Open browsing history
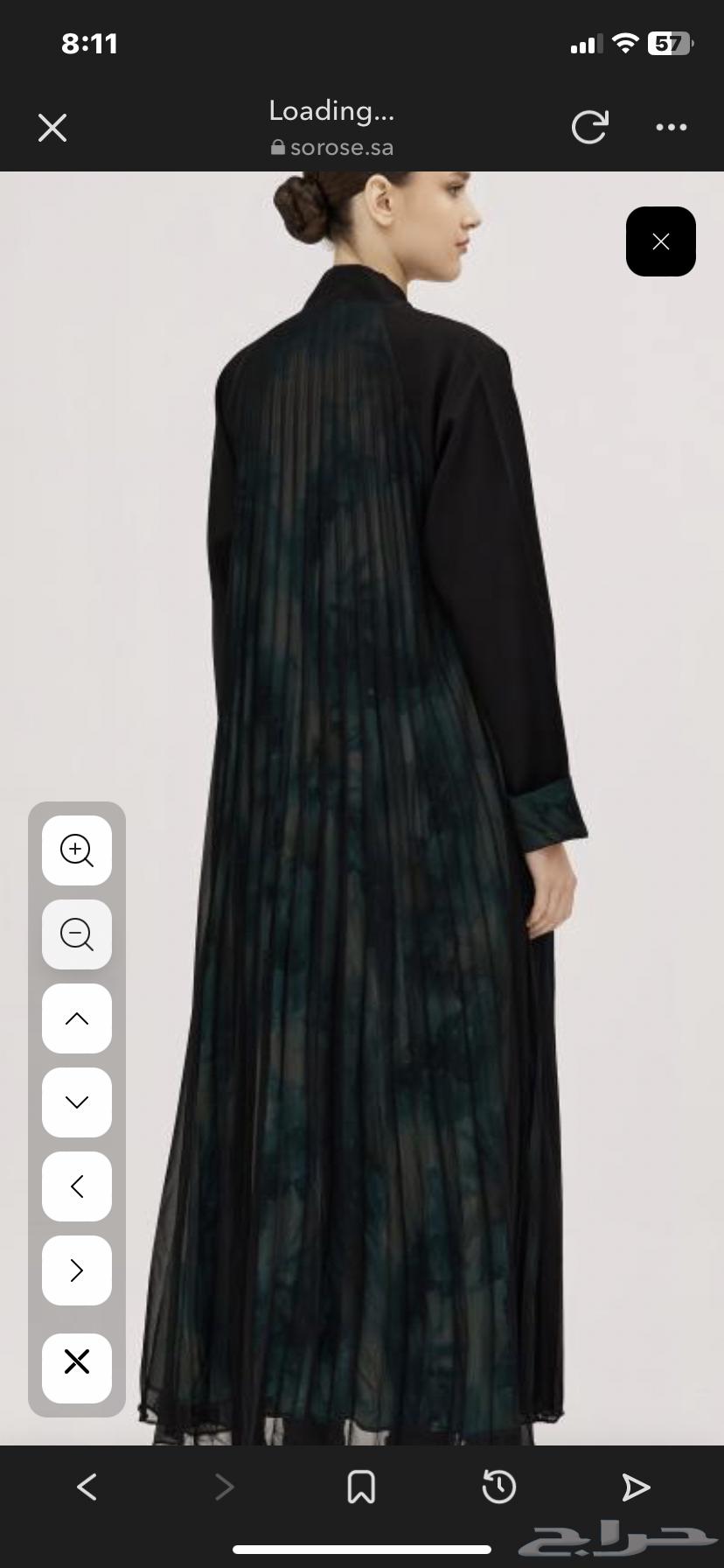724x1568 pixels. [498, 1487]
